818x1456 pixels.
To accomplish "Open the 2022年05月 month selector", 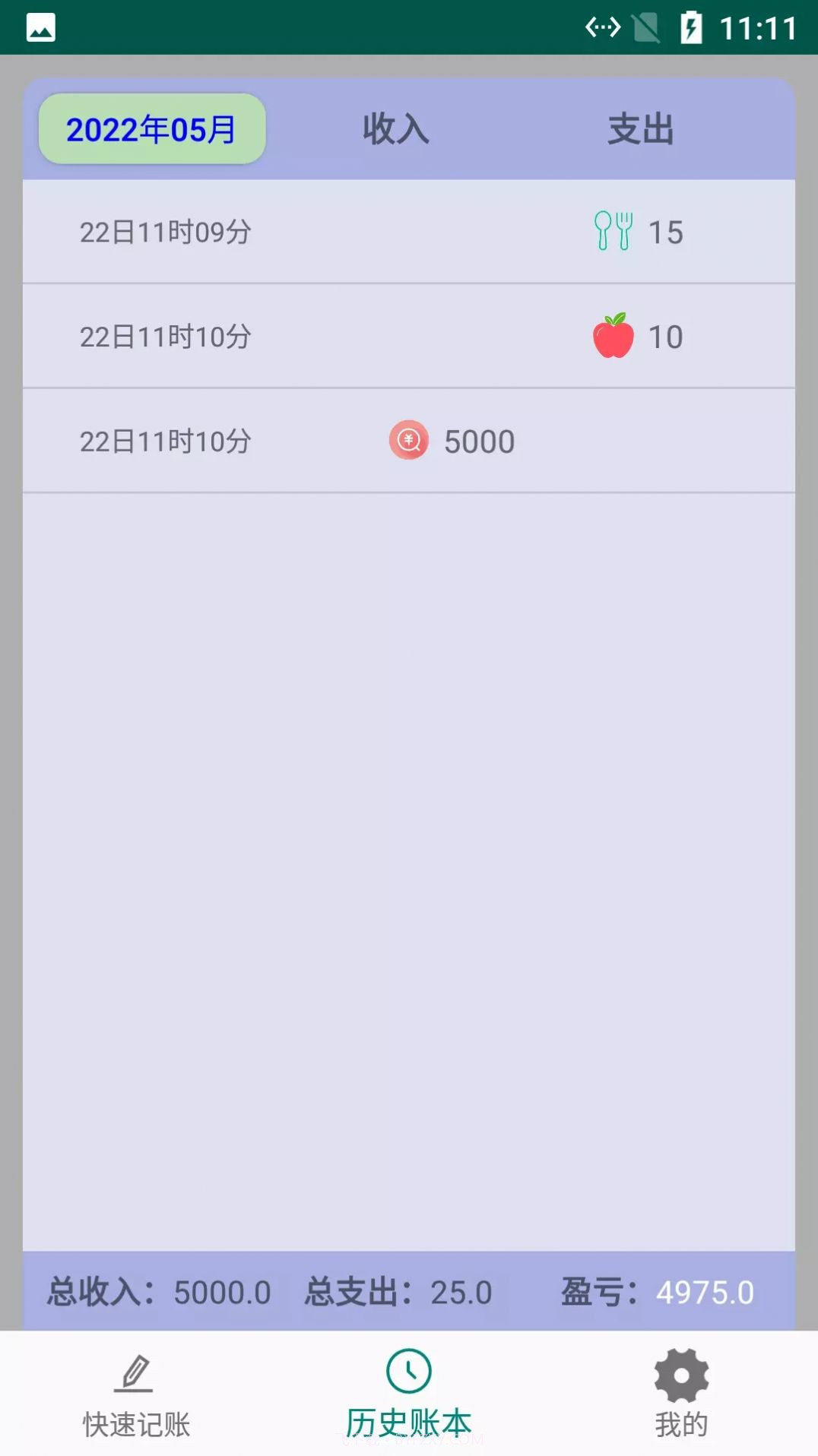I will click(151, 128).
